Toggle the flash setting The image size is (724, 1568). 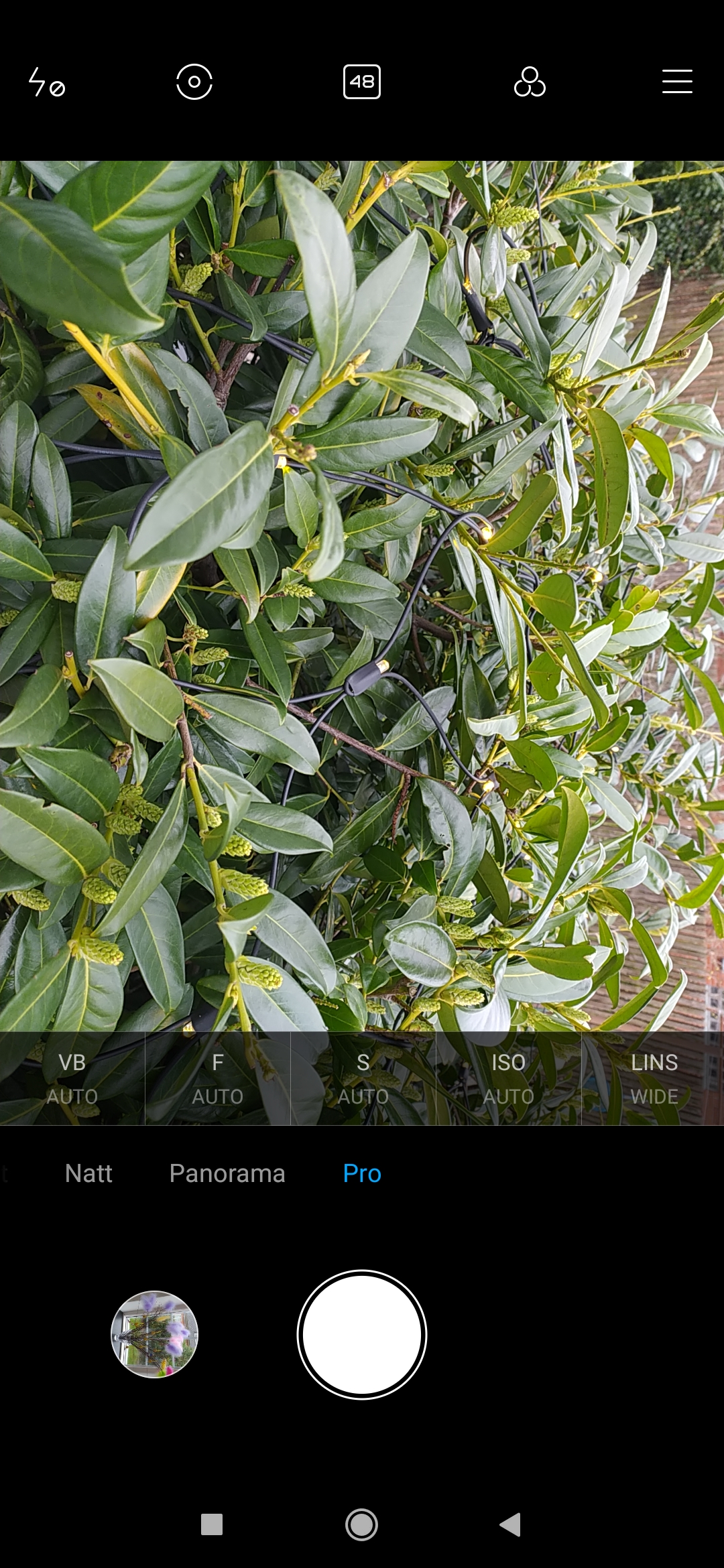(x=46, y=82)
